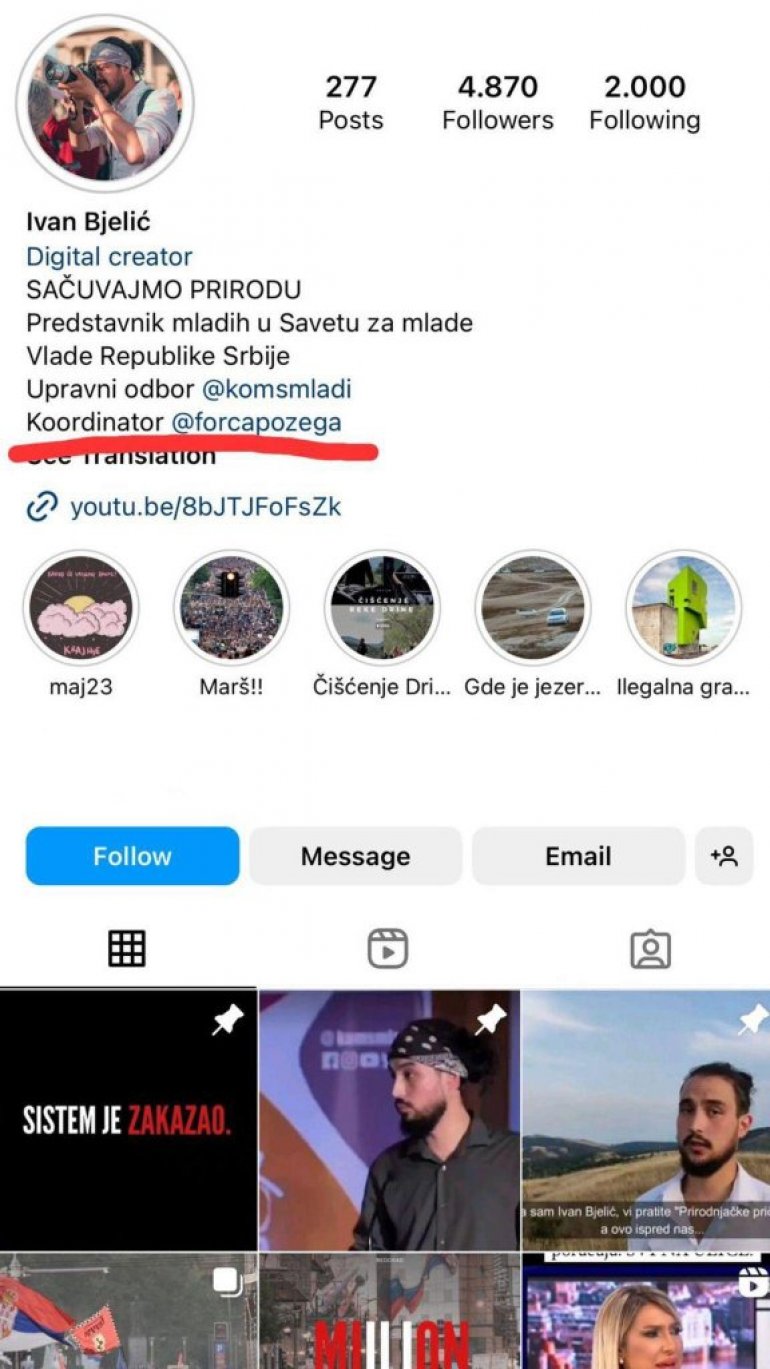Tap the Email contact button

coord(578,856)
